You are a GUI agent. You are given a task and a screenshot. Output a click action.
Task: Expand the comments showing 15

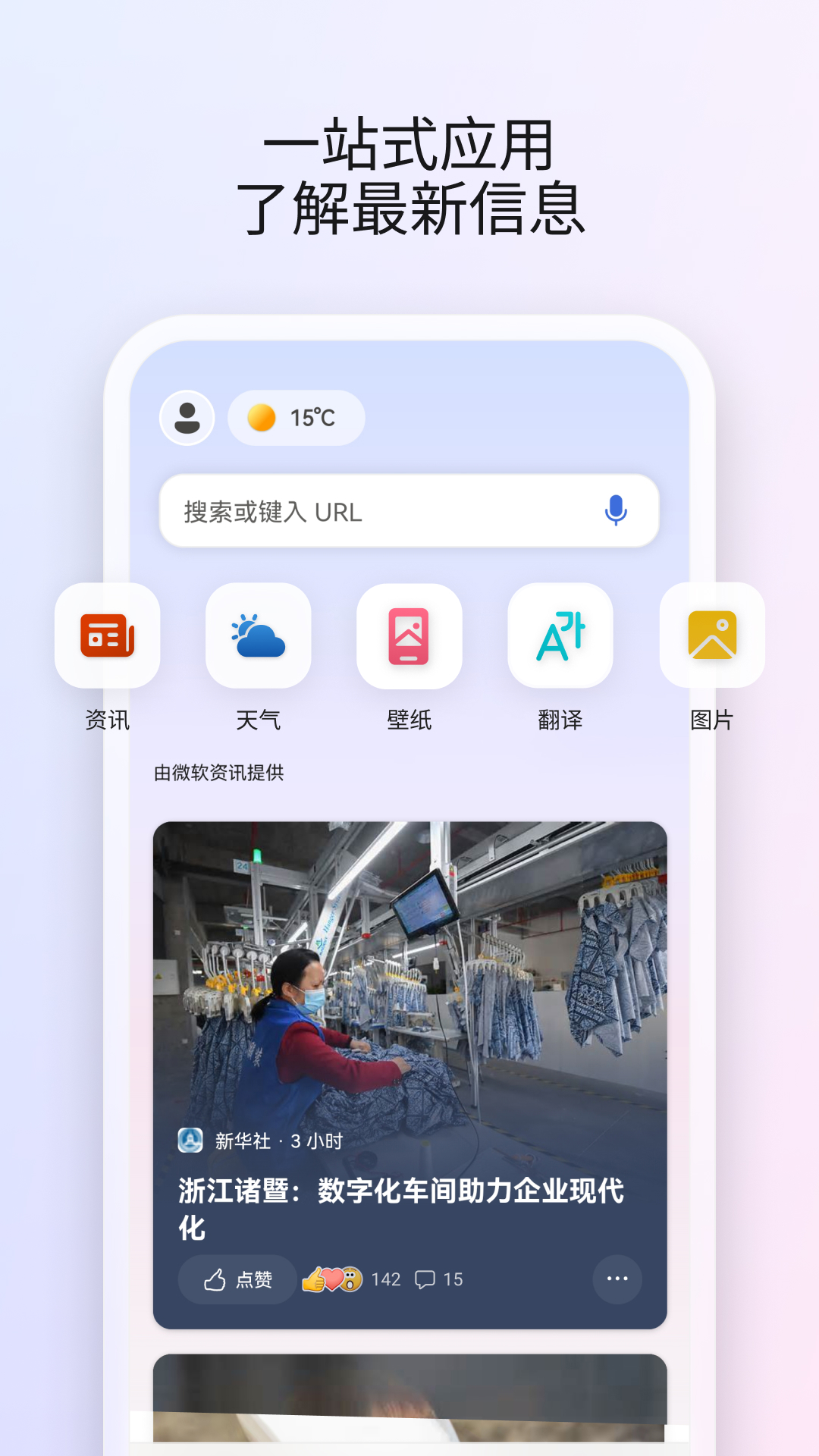pos(440,1279)
